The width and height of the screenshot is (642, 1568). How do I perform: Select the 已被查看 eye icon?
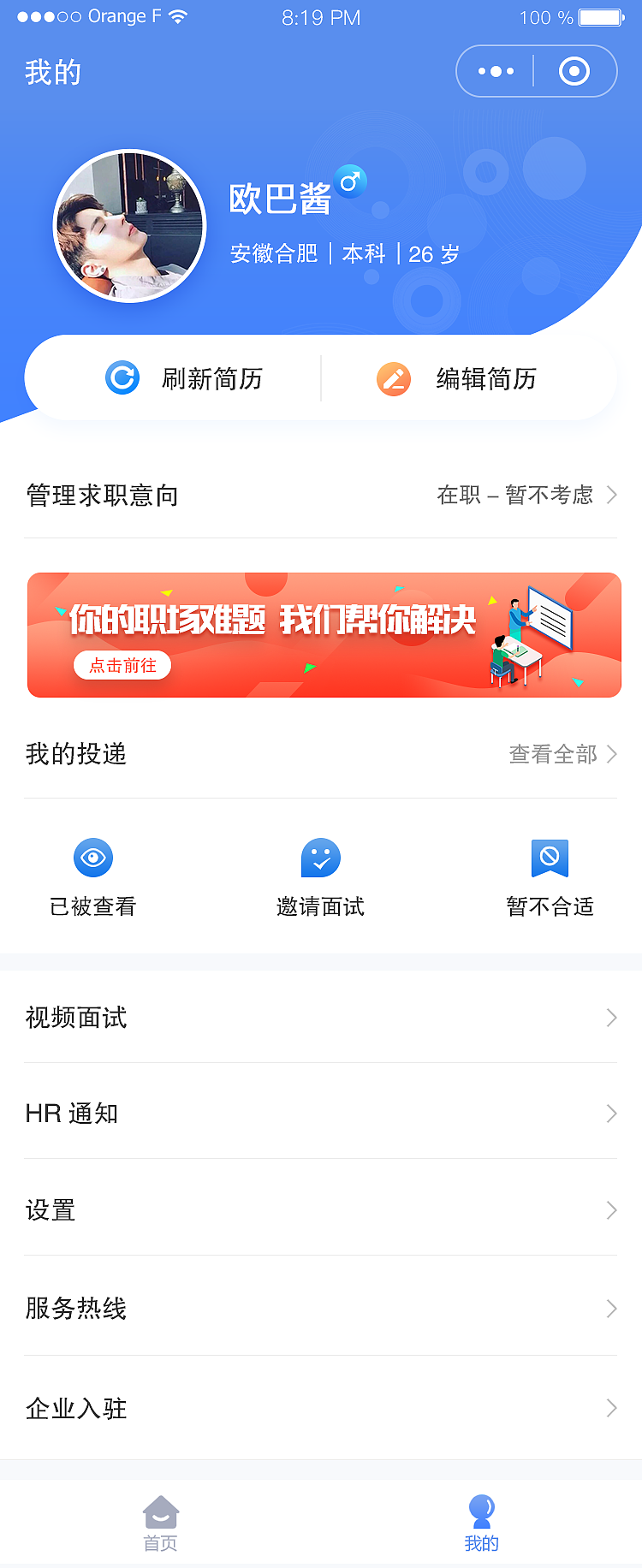92,857
